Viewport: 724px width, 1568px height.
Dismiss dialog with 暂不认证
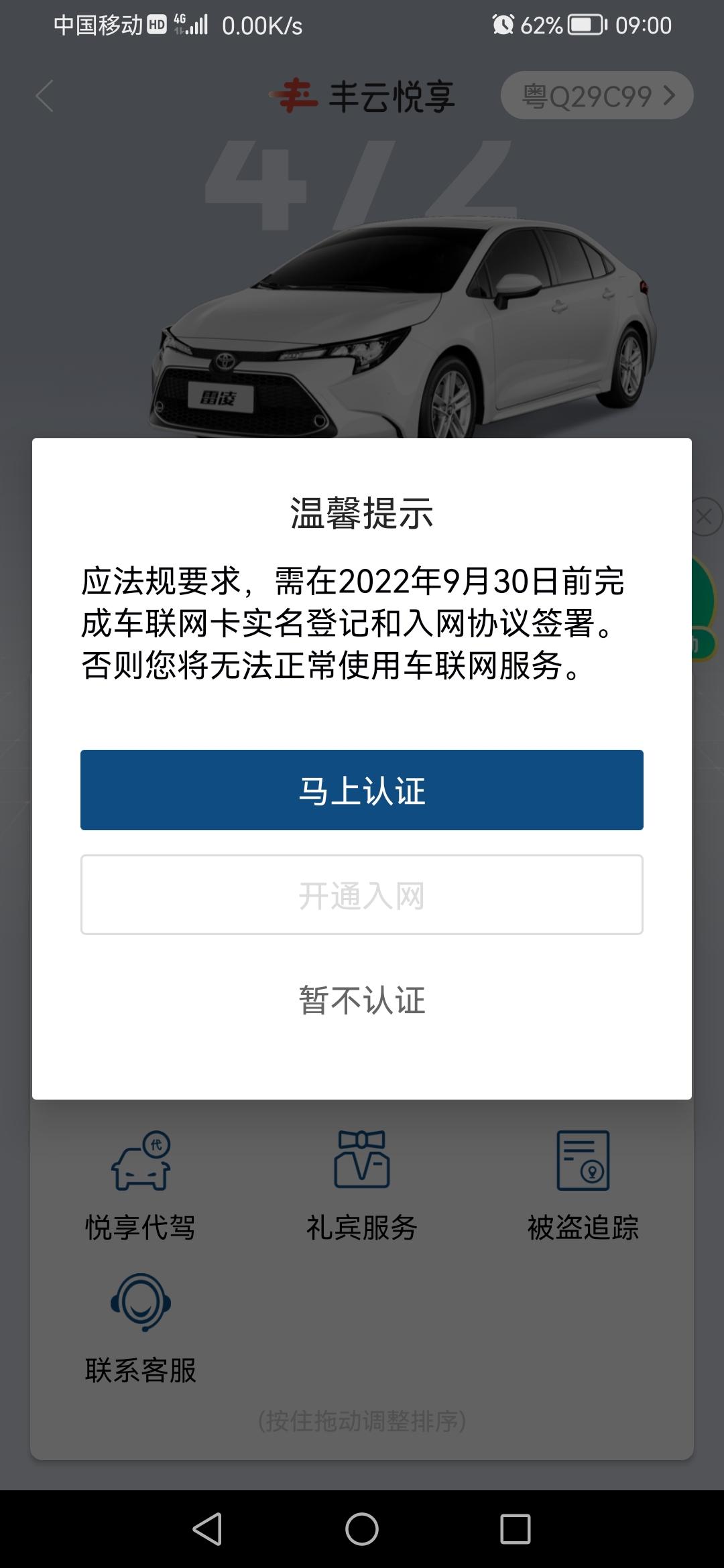(362, 1000)
